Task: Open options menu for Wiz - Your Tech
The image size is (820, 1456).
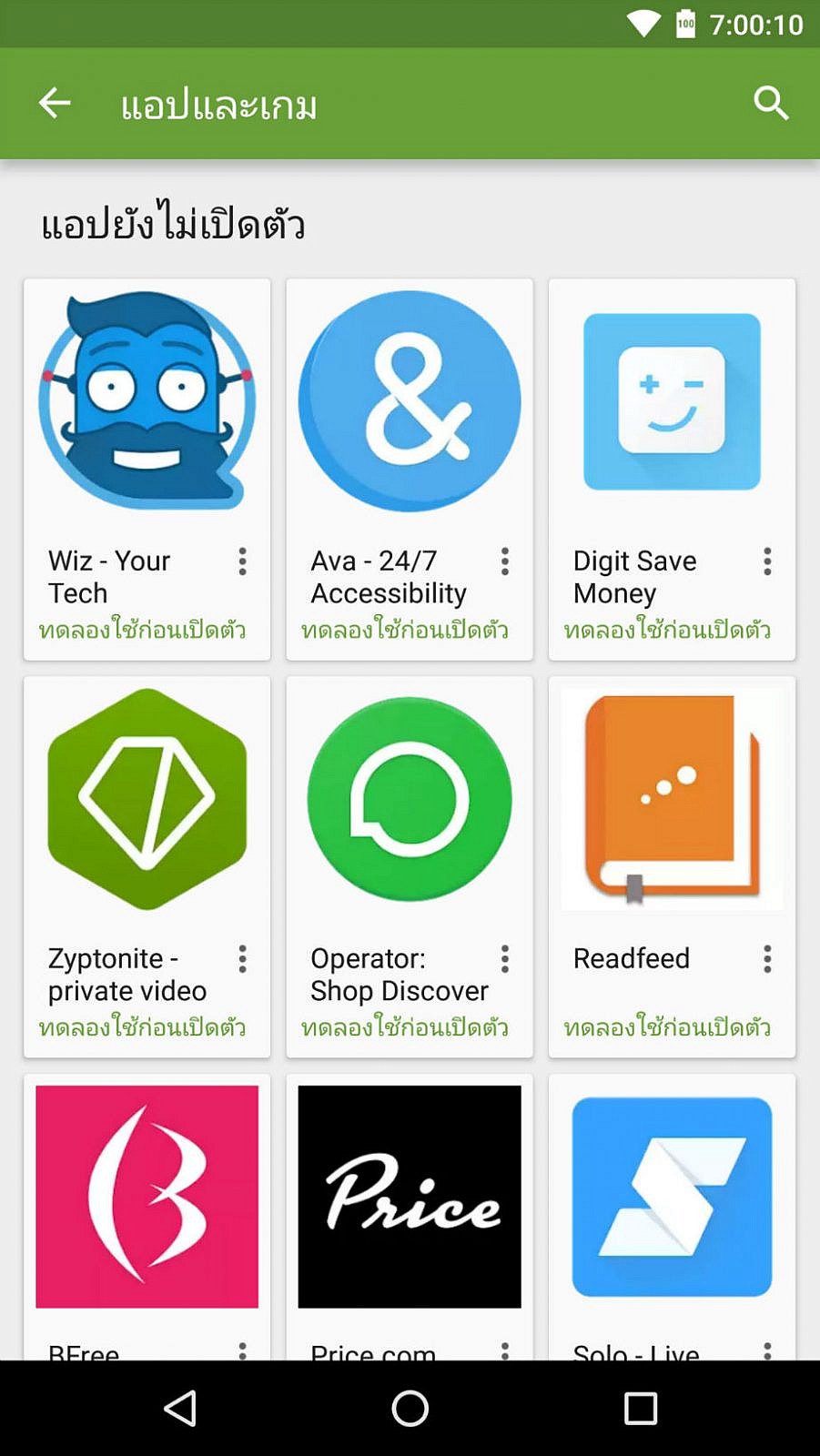Action: 242,561
